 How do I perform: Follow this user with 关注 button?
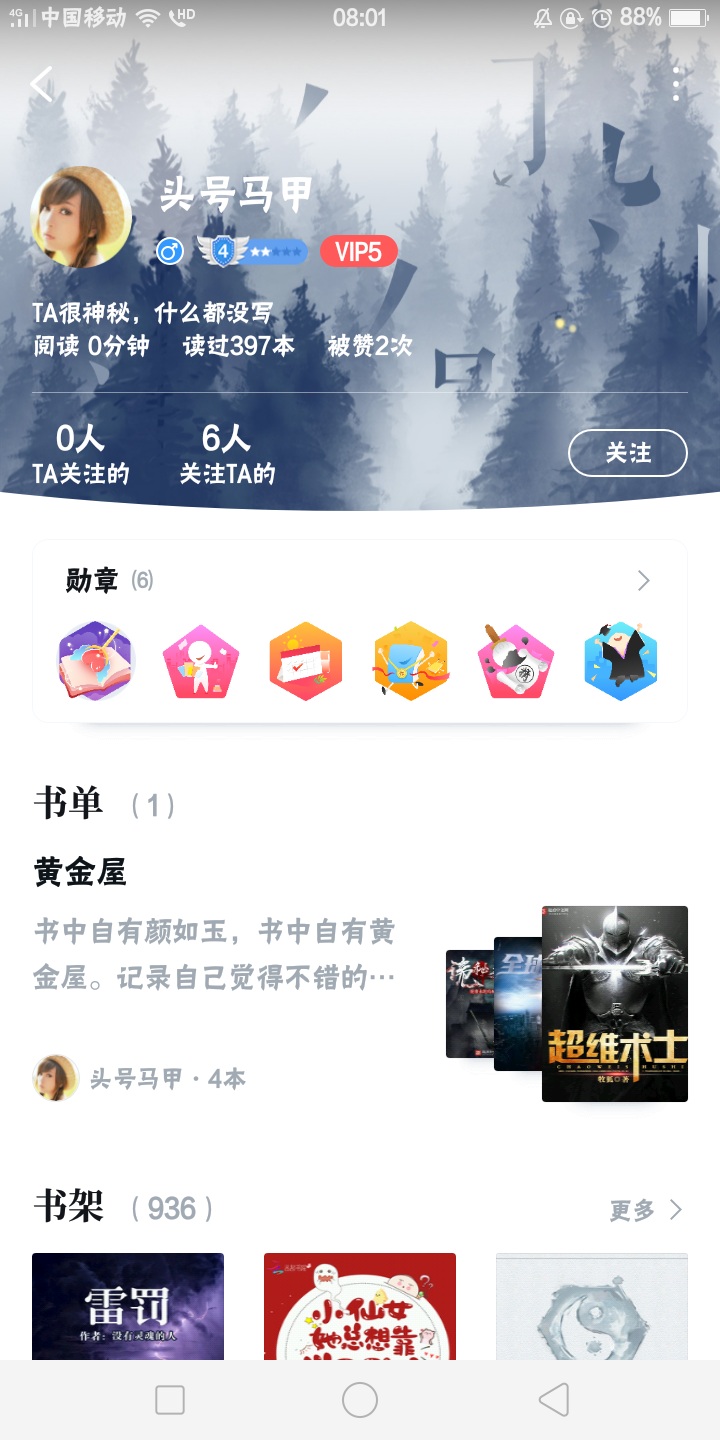pos(627,453)
